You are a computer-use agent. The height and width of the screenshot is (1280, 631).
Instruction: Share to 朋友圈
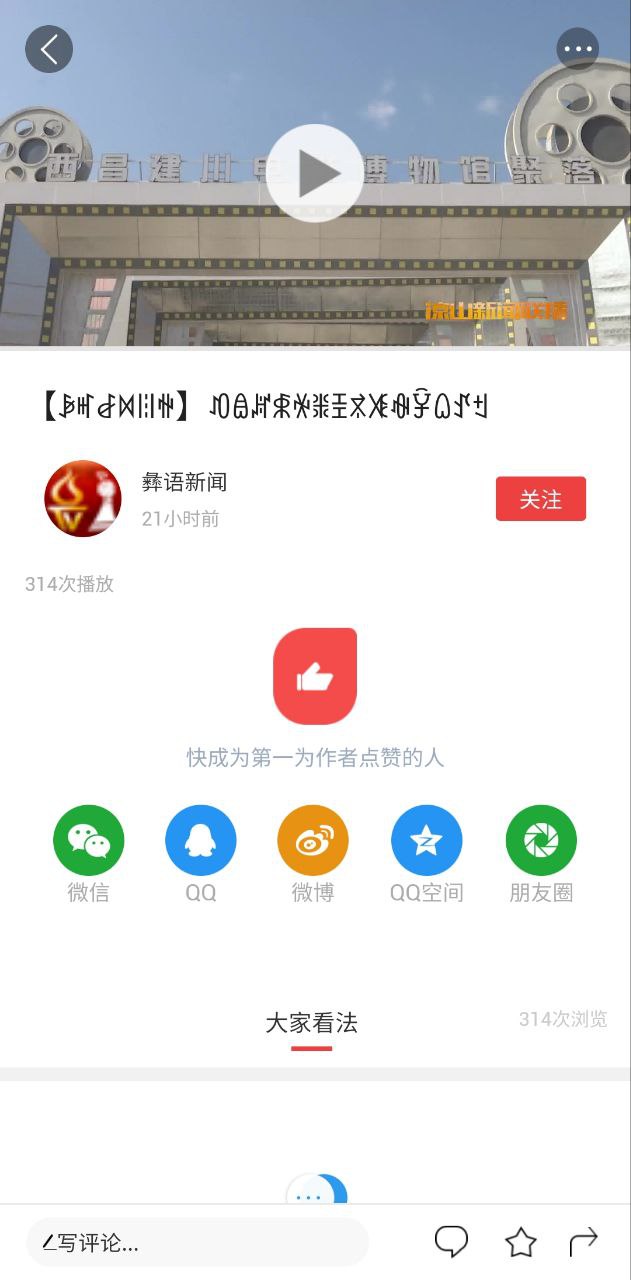pos(541,841)
